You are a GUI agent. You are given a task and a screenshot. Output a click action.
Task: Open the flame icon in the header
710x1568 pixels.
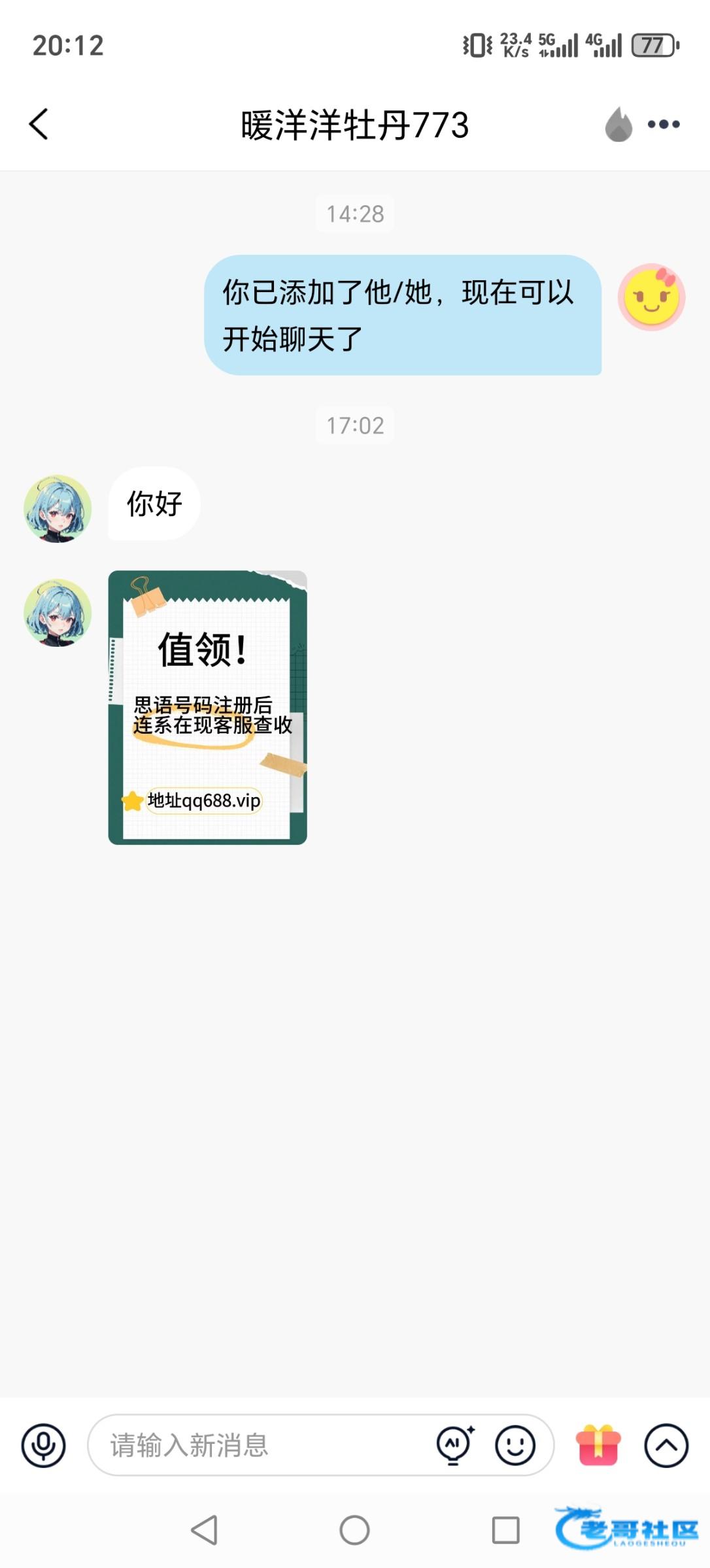(x=618, y=124)
